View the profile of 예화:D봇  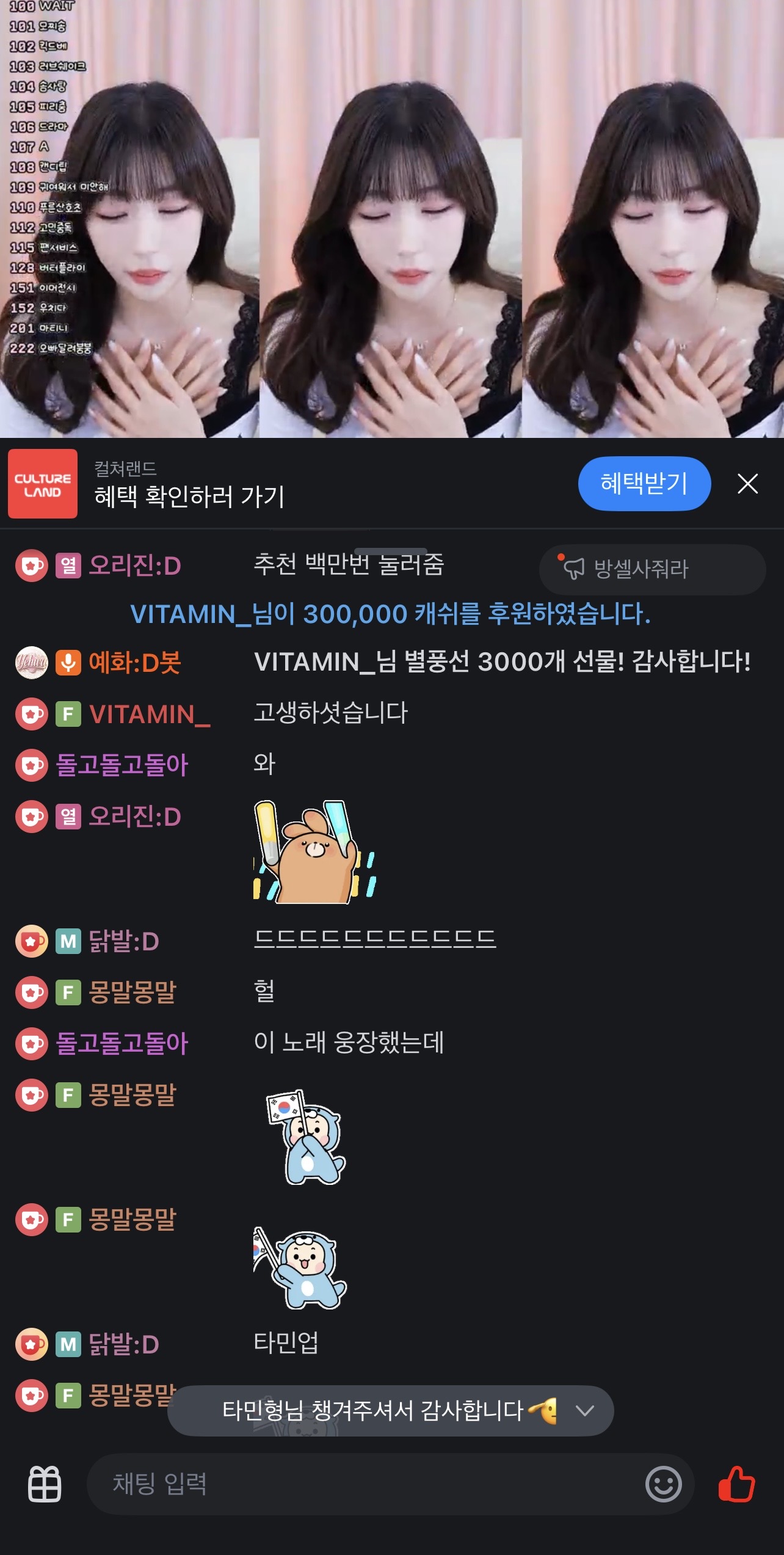point(134,663)
